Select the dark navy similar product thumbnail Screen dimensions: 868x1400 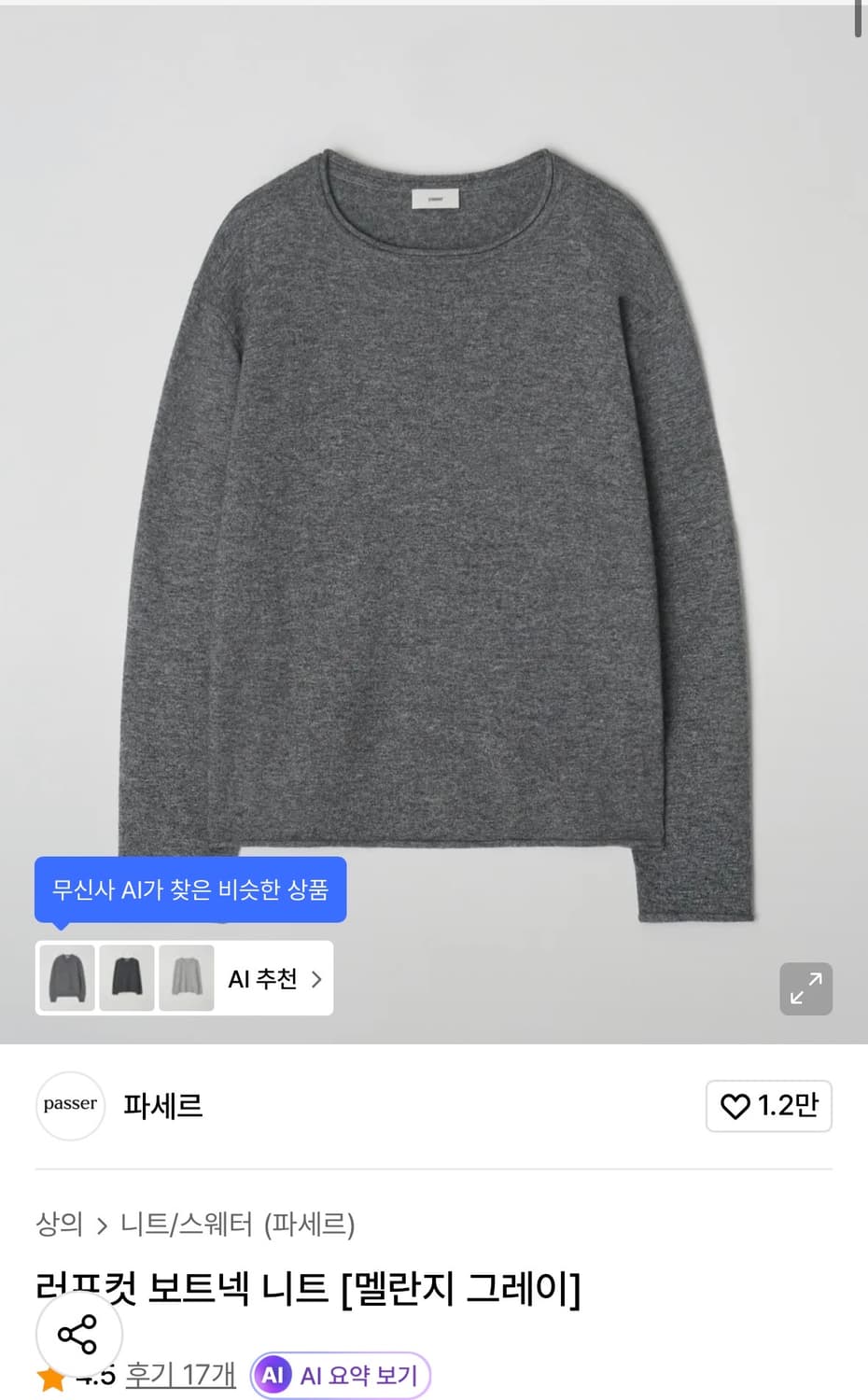click(x=127, y=978)
